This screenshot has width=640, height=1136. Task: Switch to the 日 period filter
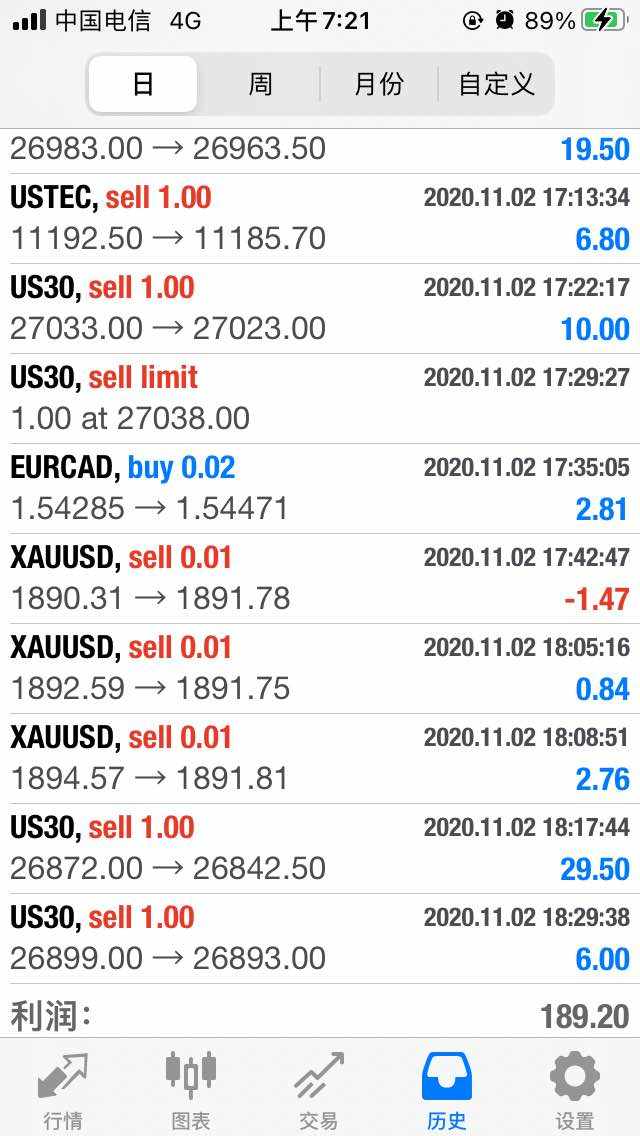143,84
